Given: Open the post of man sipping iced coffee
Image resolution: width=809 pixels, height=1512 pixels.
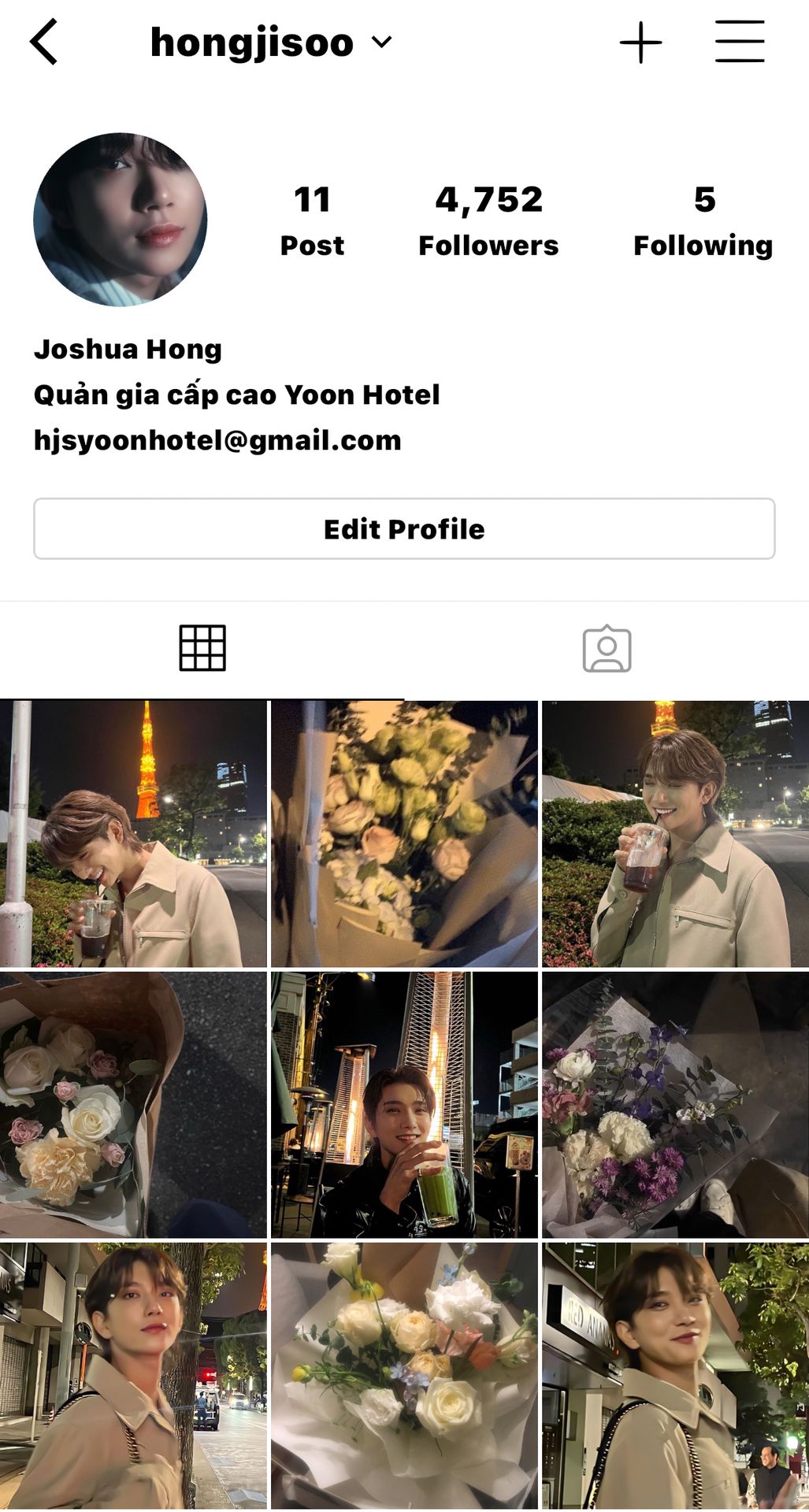Looking at the screenshot, I should pyautogui.click(x=675, y=834).
